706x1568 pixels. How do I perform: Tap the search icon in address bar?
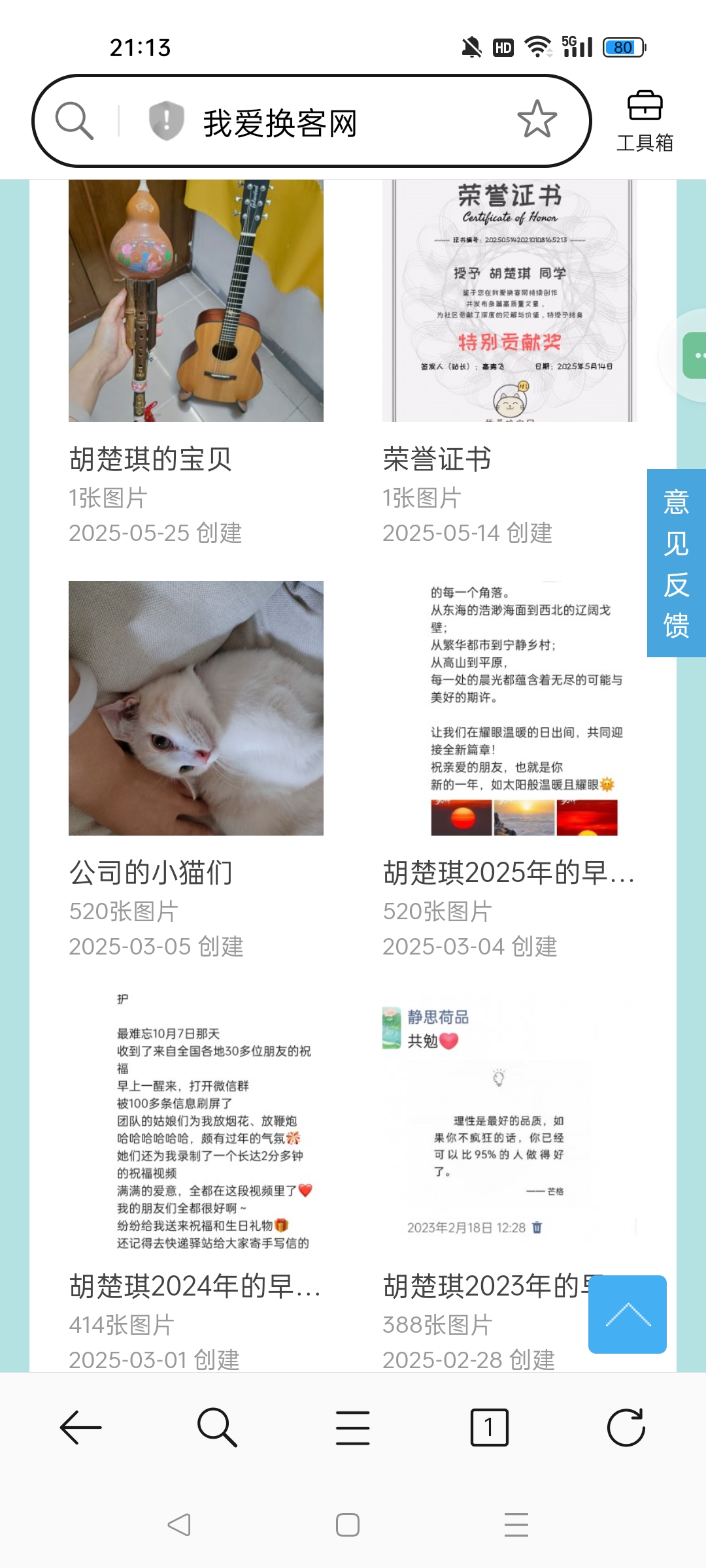[x=75, y=121]
